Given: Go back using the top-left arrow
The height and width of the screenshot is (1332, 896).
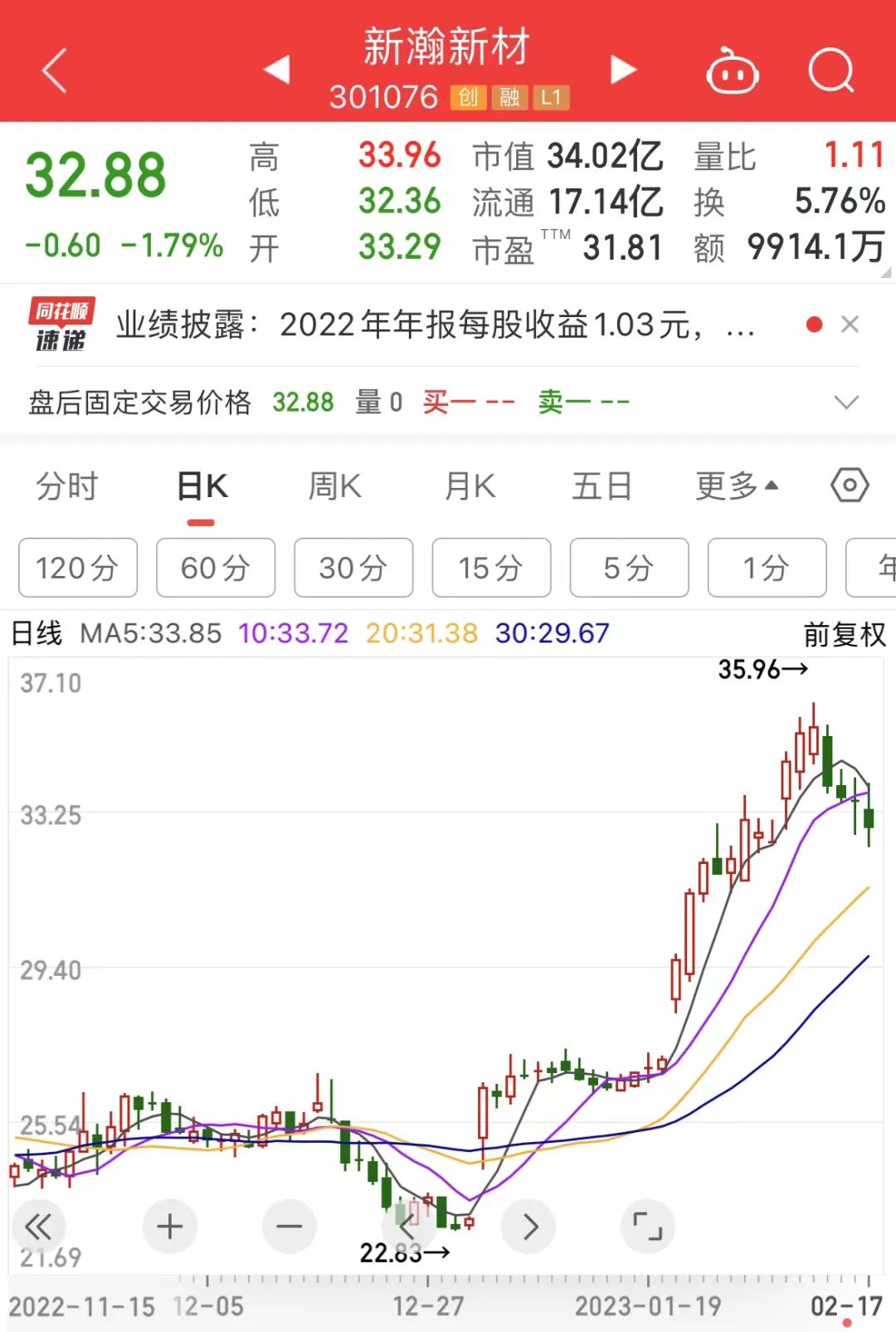Looking at the screenshot, I should tap(53, 71).
